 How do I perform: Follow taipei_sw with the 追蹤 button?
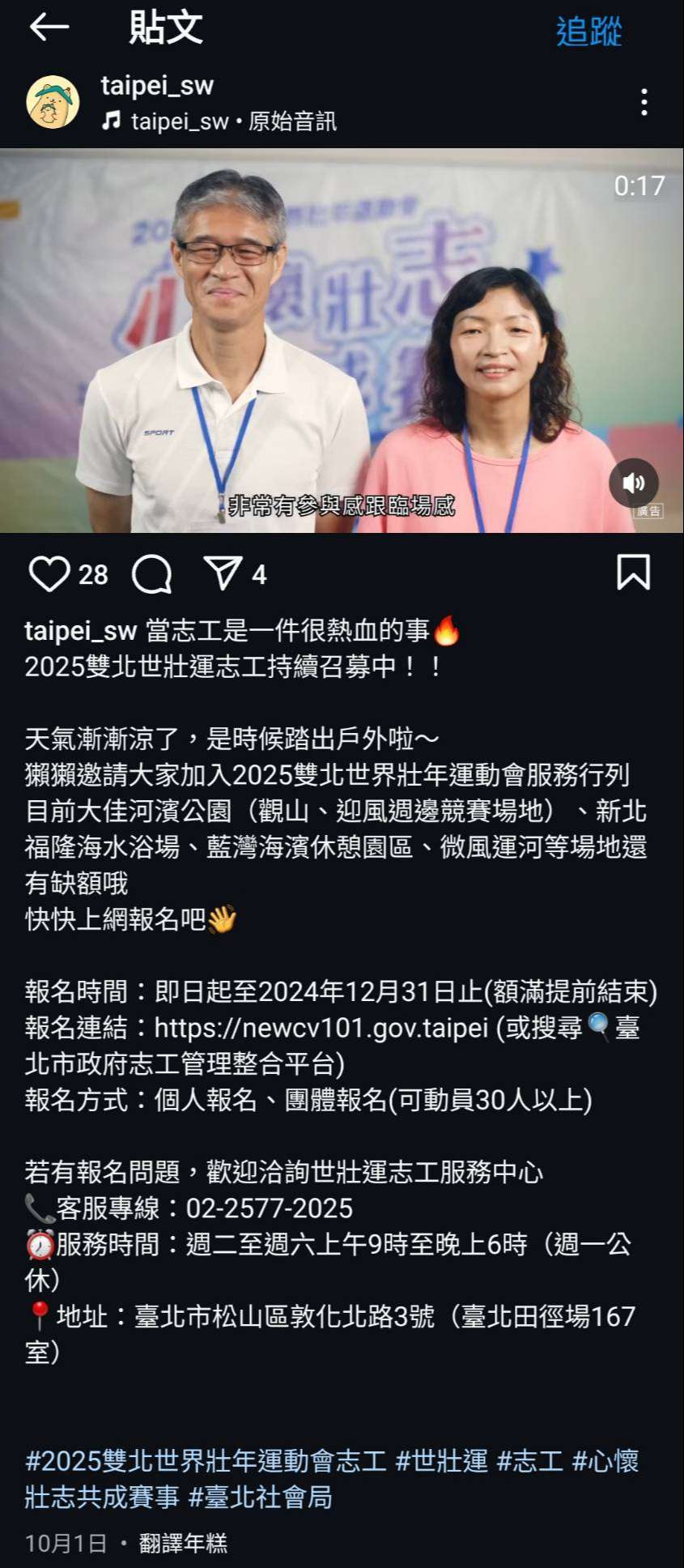coord(588,32)
